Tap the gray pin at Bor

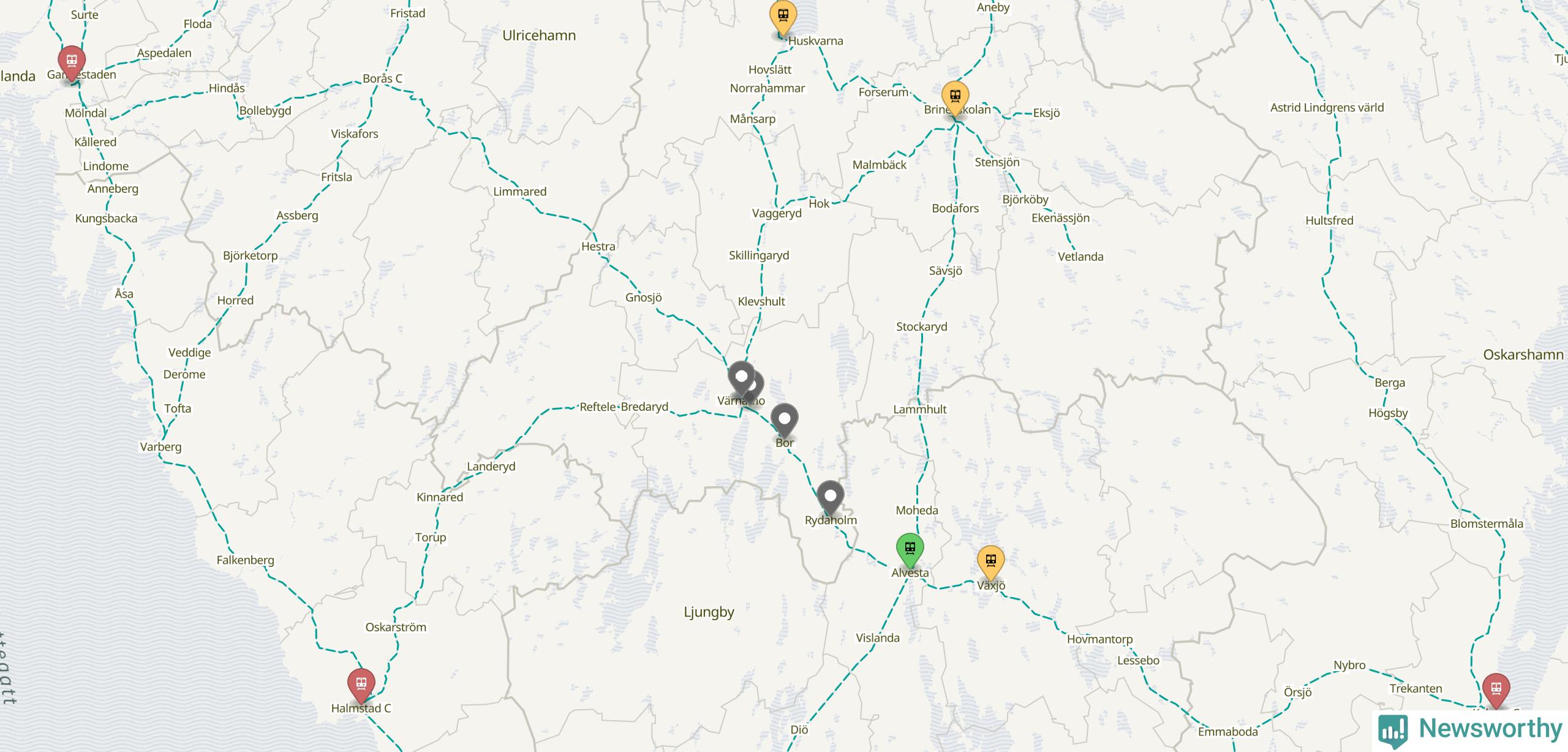pos(784,419)
